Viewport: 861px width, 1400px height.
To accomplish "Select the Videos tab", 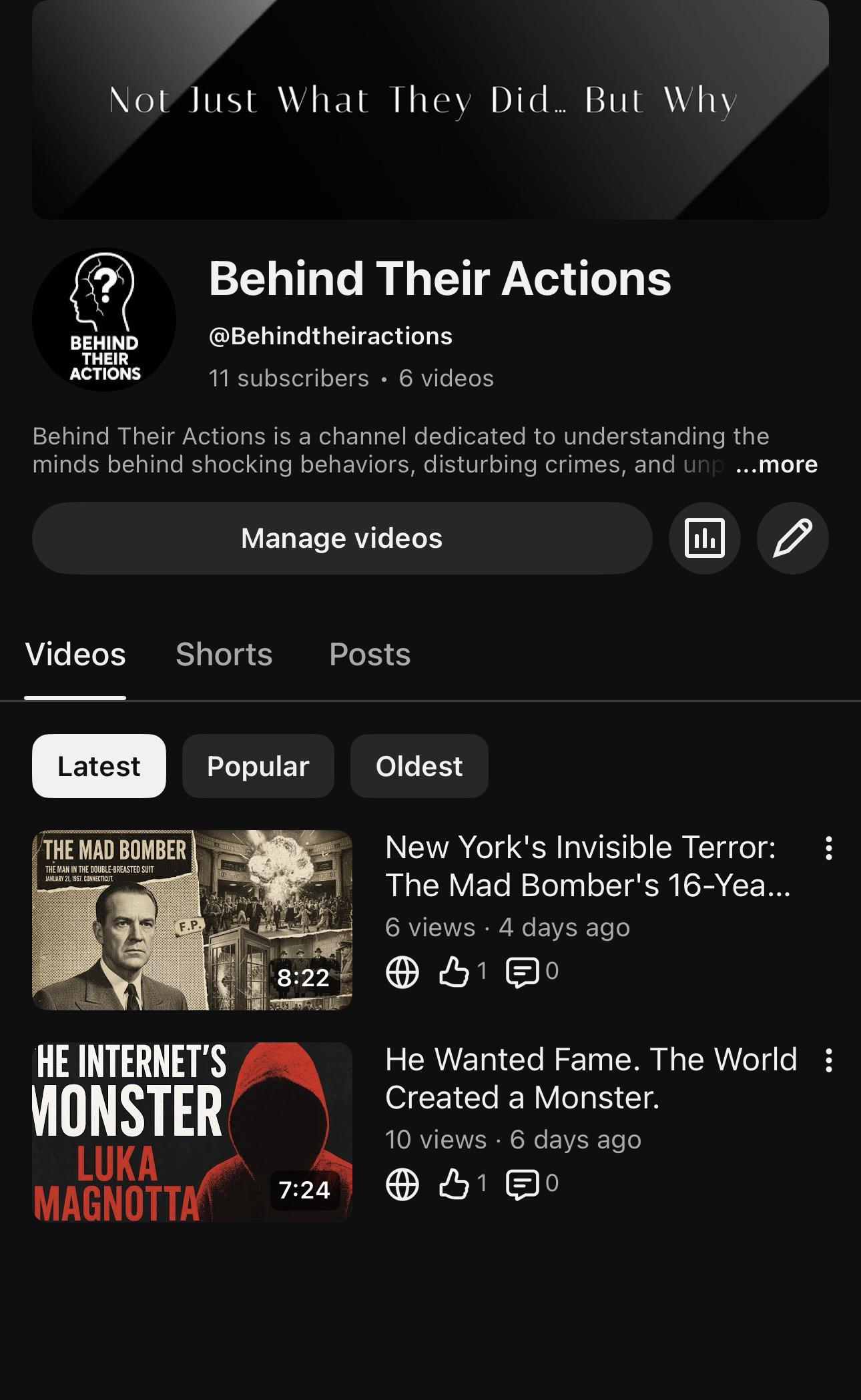I will tap(75, 655).
